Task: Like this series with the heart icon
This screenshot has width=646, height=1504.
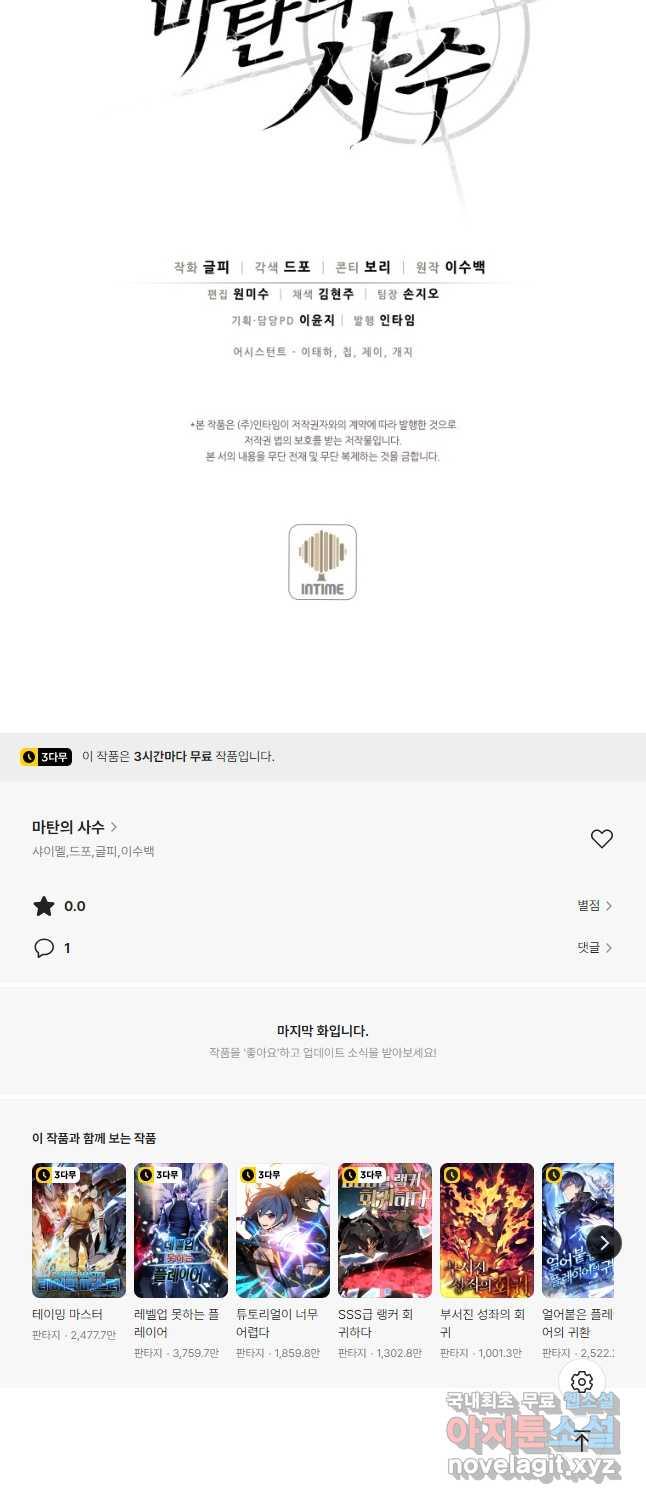Action: tap(601, 839)
